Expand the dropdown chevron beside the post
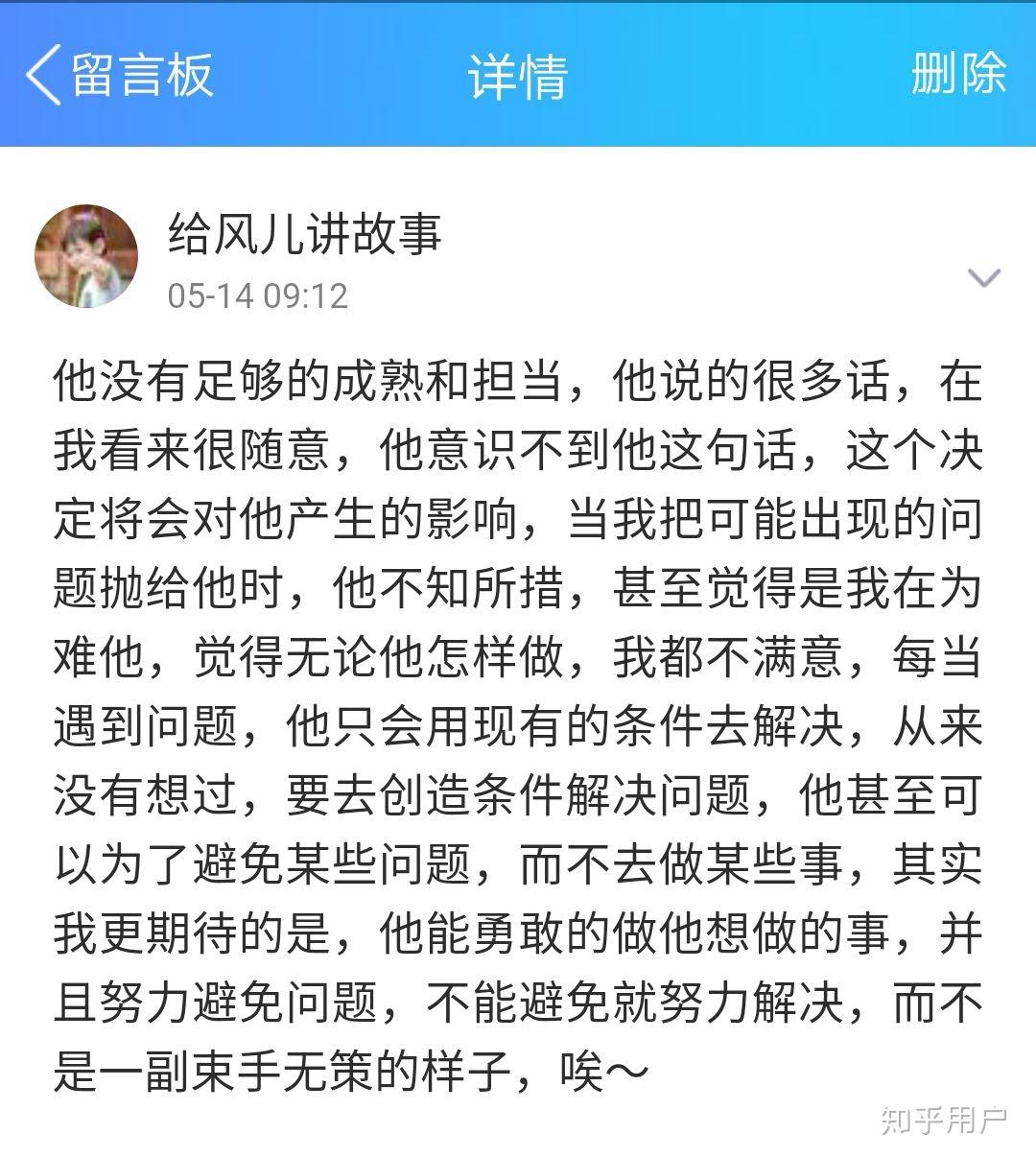1036x1157 pixels. coord(983,278)
